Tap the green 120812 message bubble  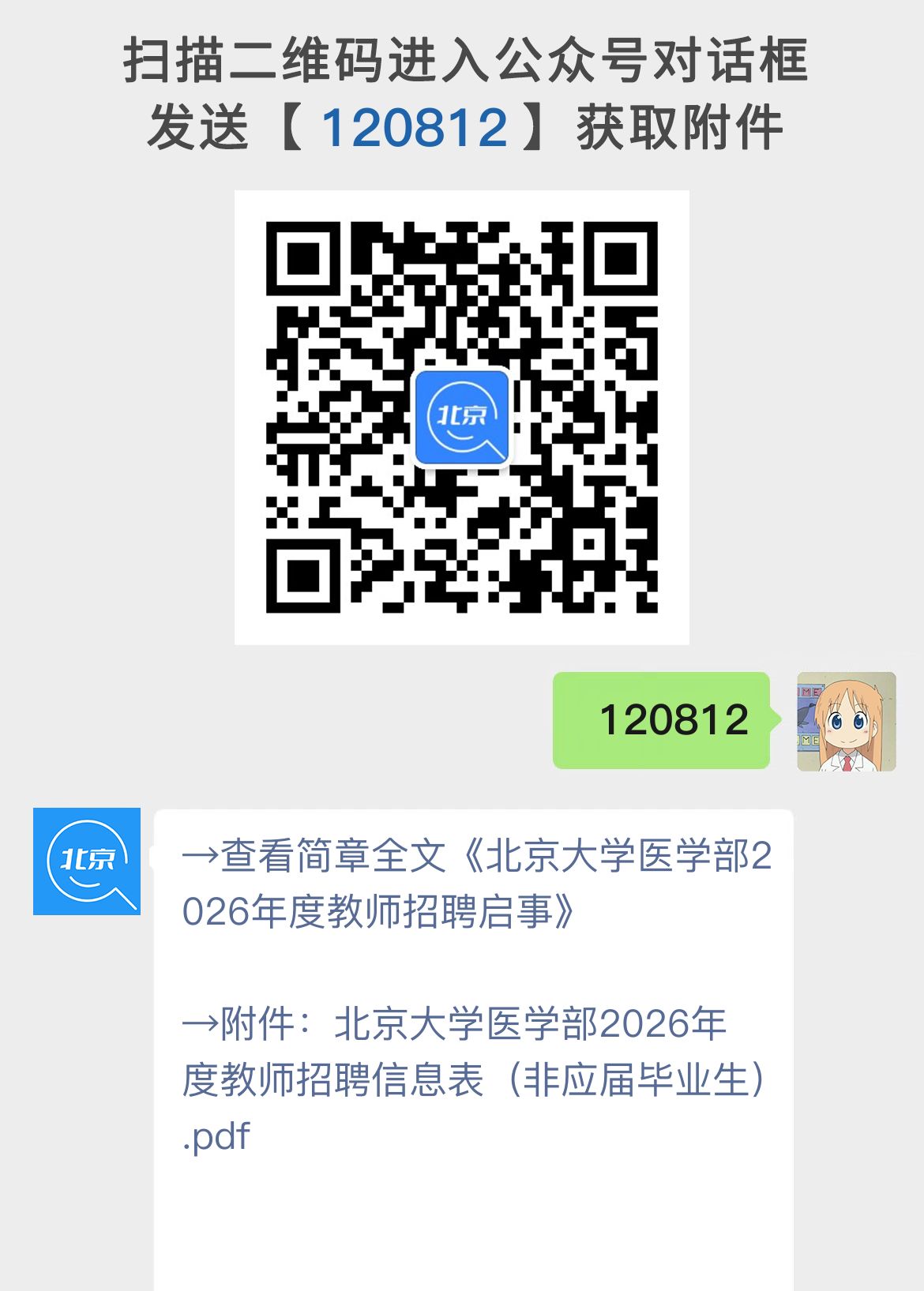(663, 720)
